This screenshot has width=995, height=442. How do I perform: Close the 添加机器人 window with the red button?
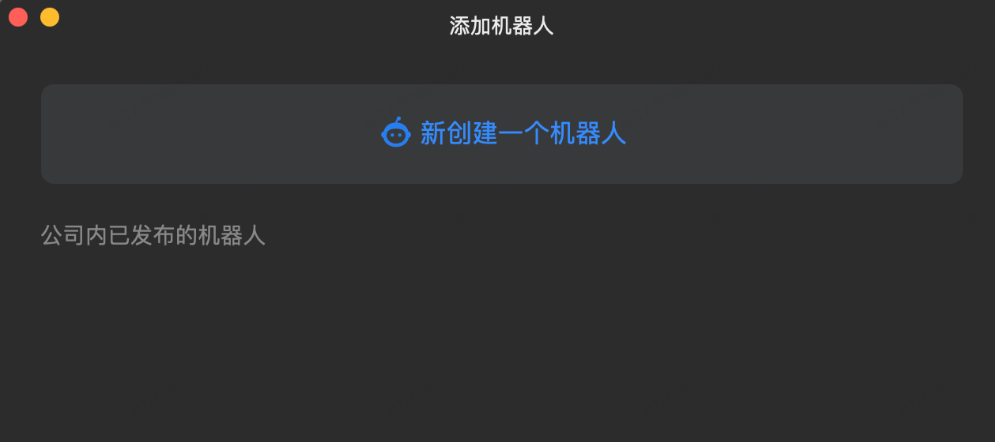(18, 17)
